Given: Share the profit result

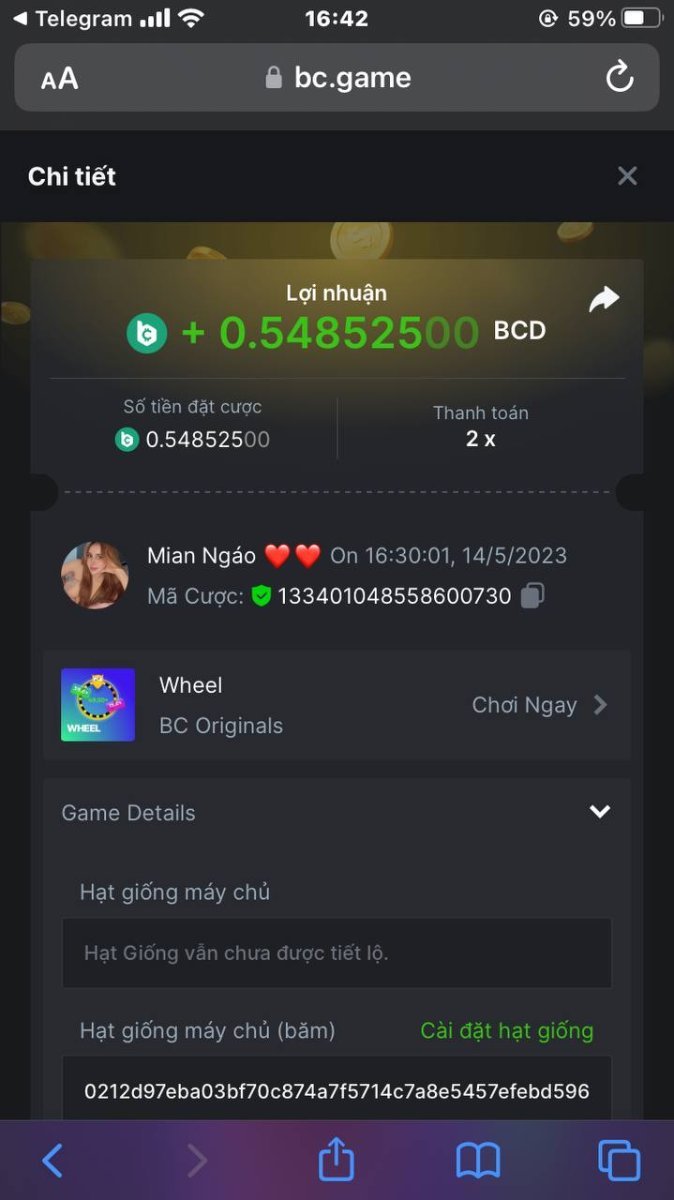Looking at the screenshot, I should [x=604, y=299].
